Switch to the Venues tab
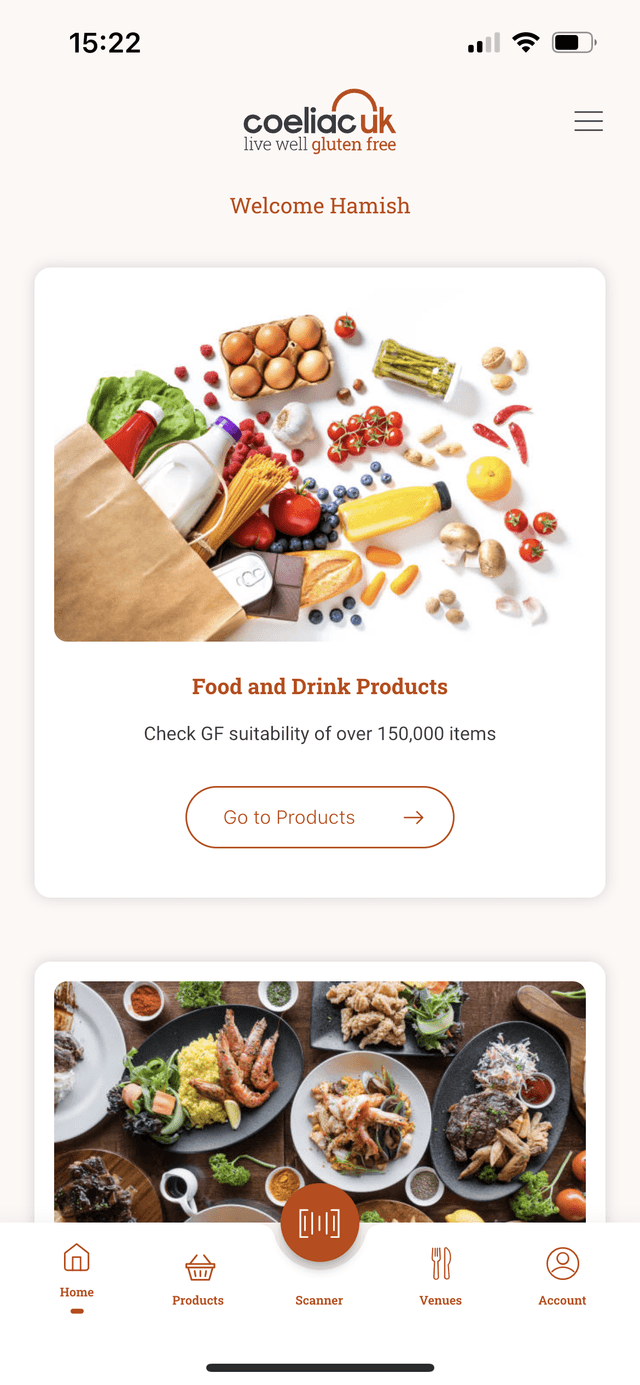 pos(441,1278)
